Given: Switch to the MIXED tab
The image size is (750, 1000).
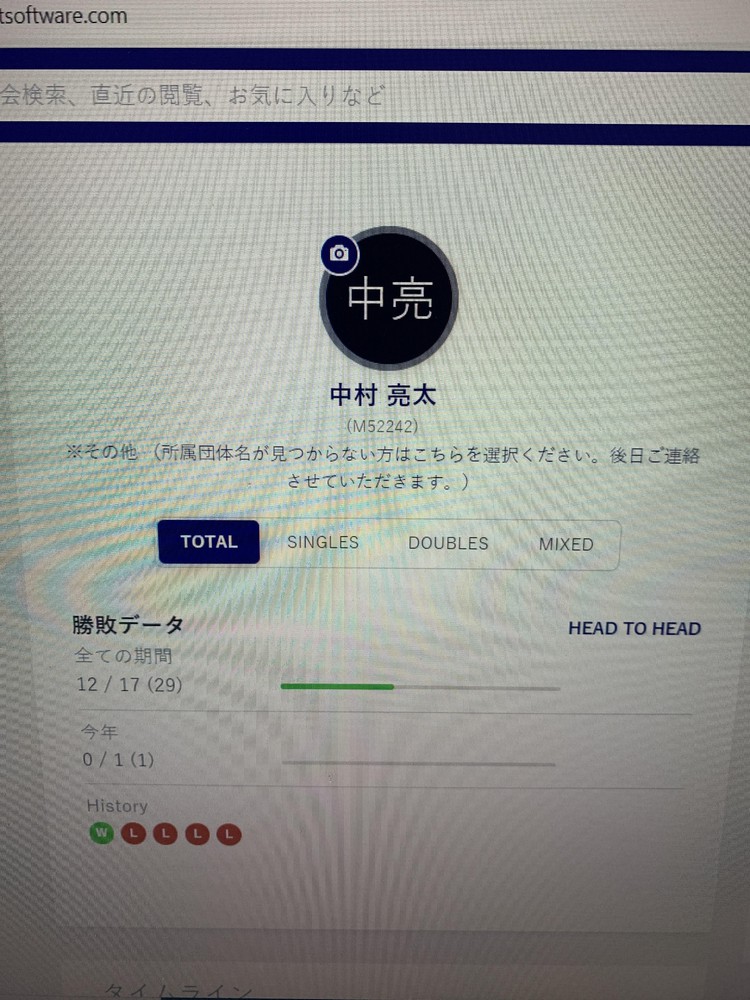Looking at the screenshot, I should 566,544.
